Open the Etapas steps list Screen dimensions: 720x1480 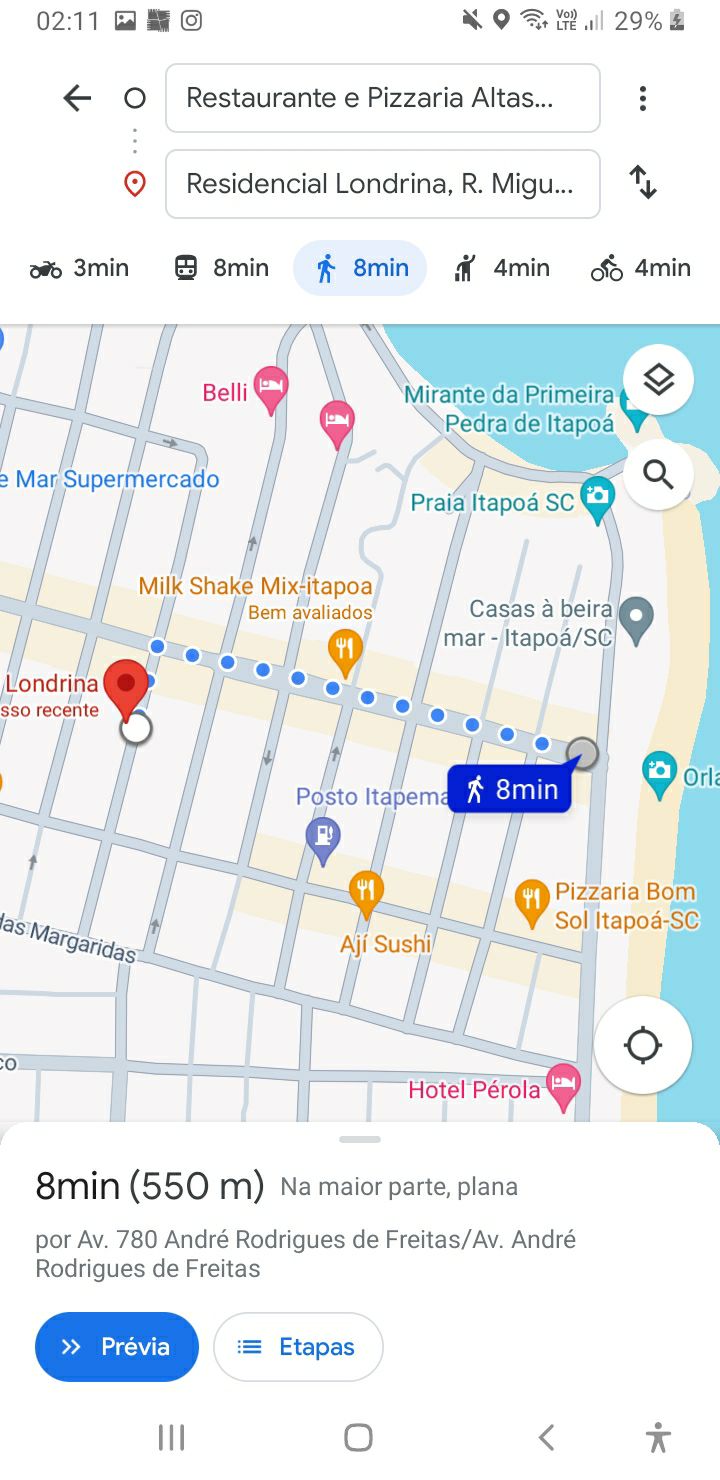click(298, 1347)
